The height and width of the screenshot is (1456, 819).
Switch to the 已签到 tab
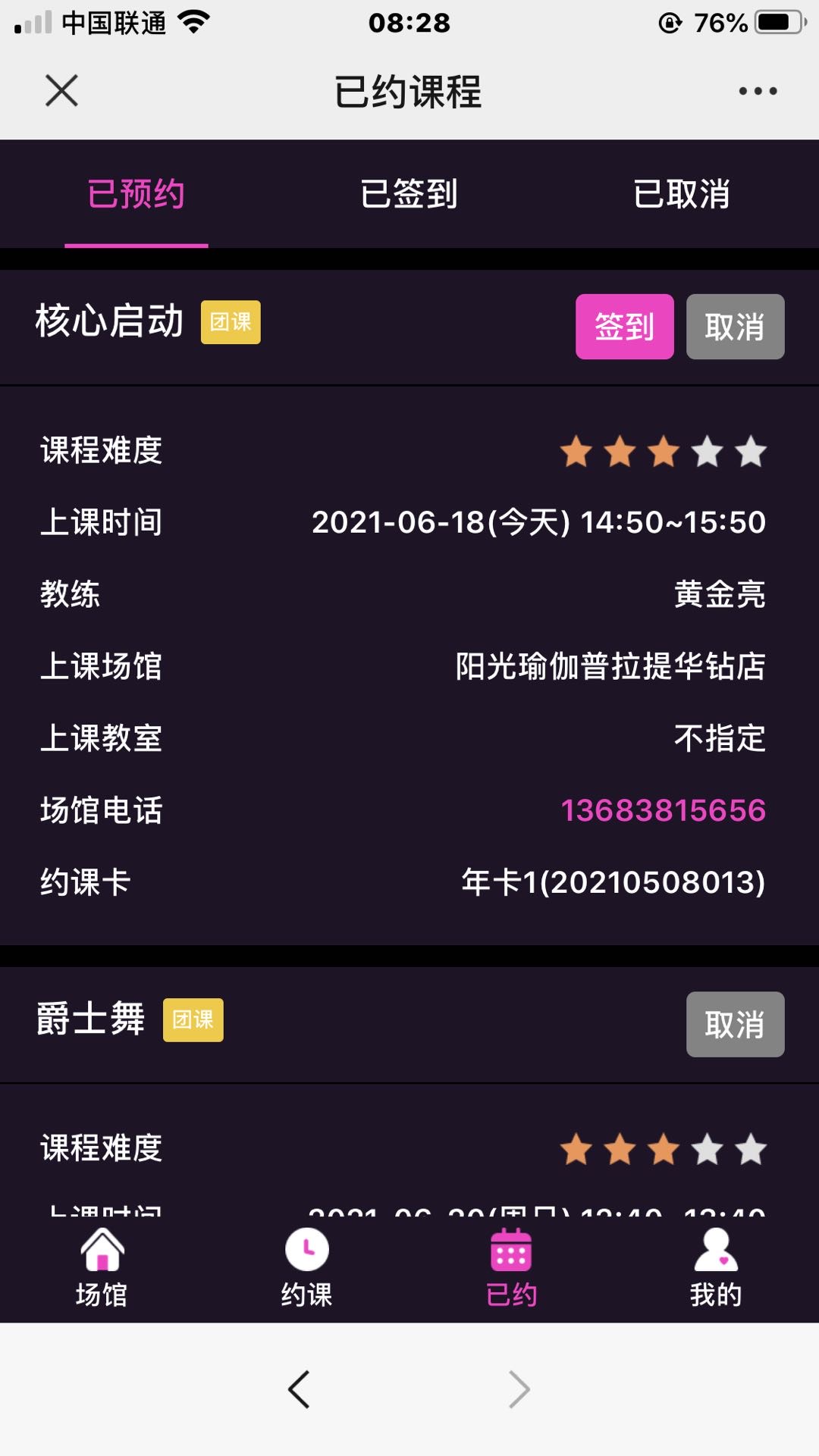tap(409, 194)
